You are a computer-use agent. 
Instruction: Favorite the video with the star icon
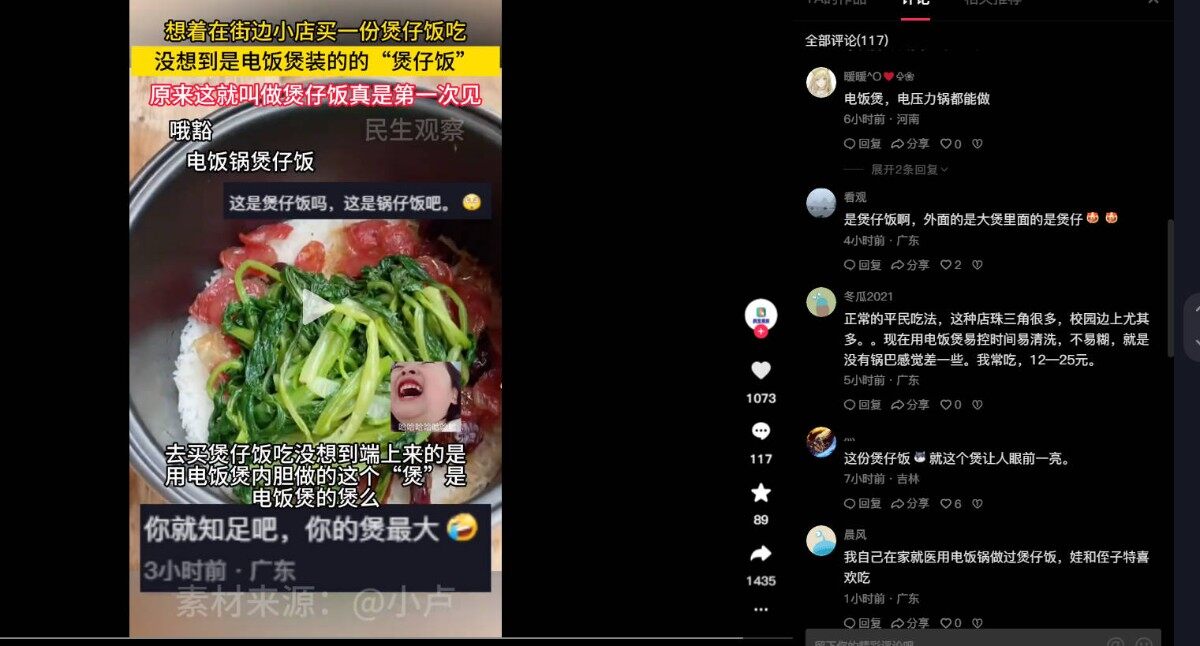point(760,493)
